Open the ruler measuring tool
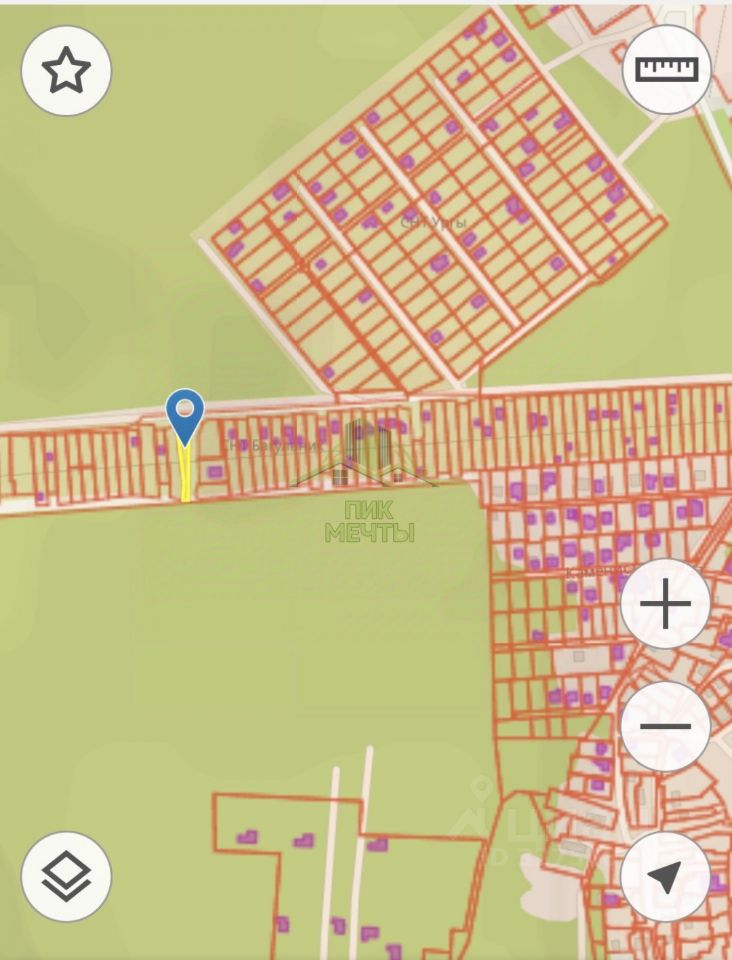 click(666, 69)
